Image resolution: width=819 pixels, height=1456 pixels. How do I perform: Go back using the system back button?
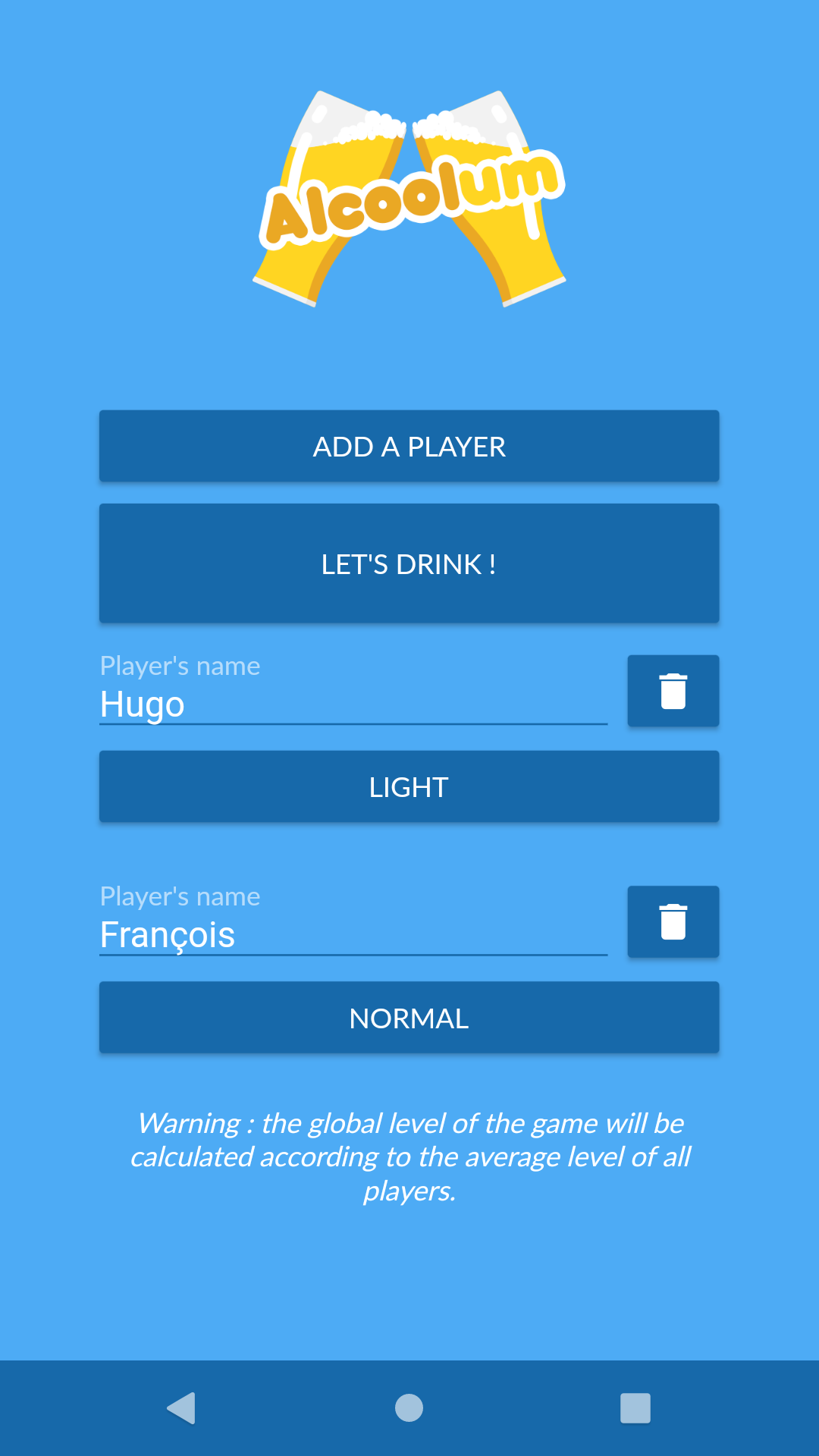[x=182, y=1408]
